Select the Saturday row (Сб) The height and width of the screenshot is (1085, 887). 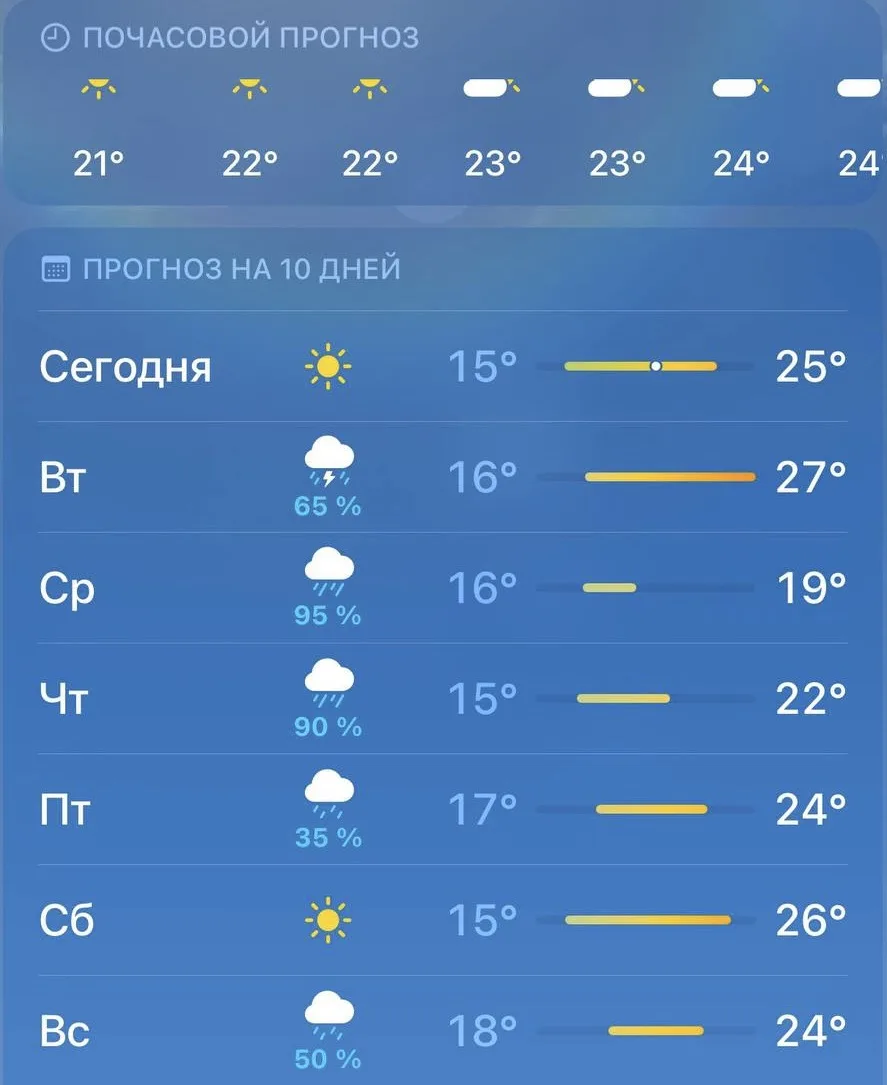443,920
